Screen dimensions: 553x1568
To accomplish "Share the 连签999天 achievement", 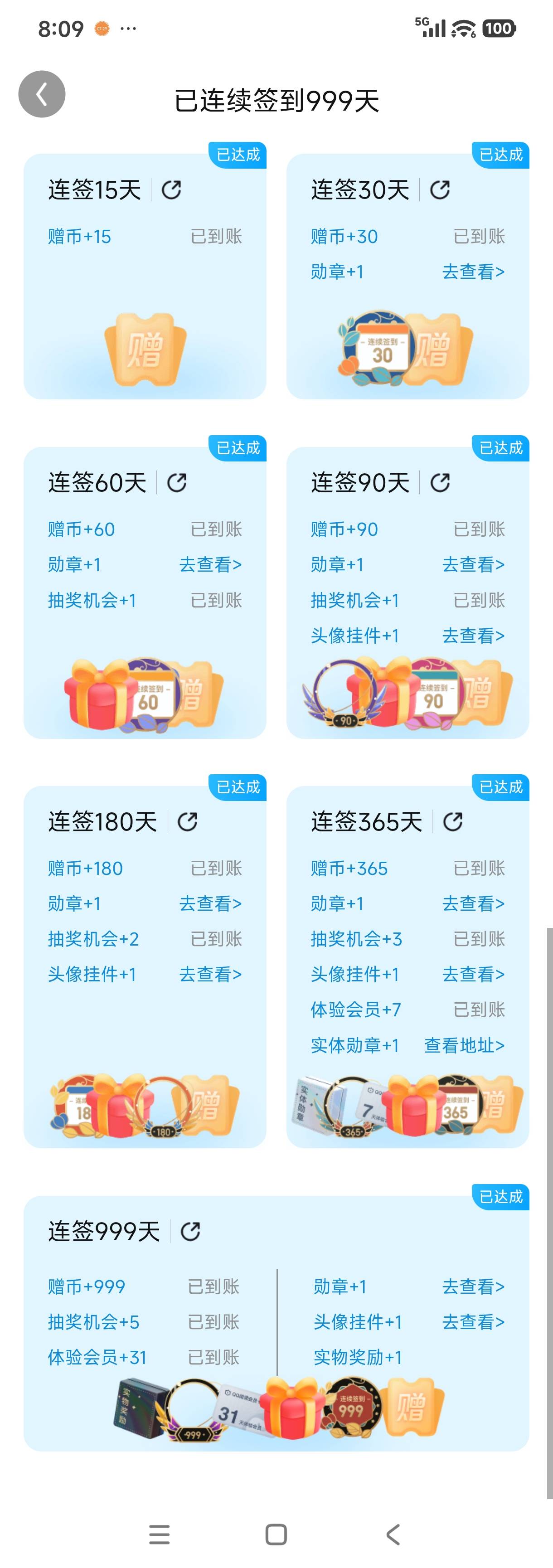I will [190, 1231].
